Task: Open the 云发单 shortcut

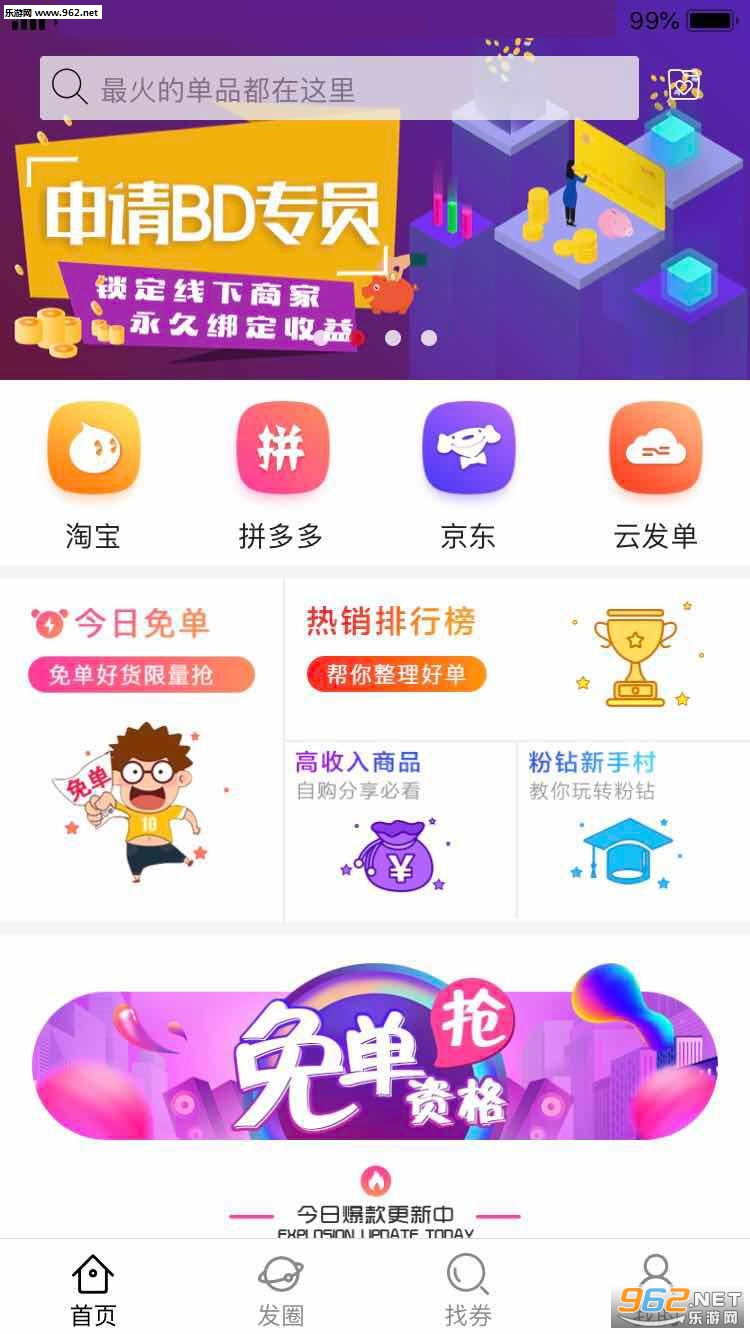Action: (x=656, y=475)
